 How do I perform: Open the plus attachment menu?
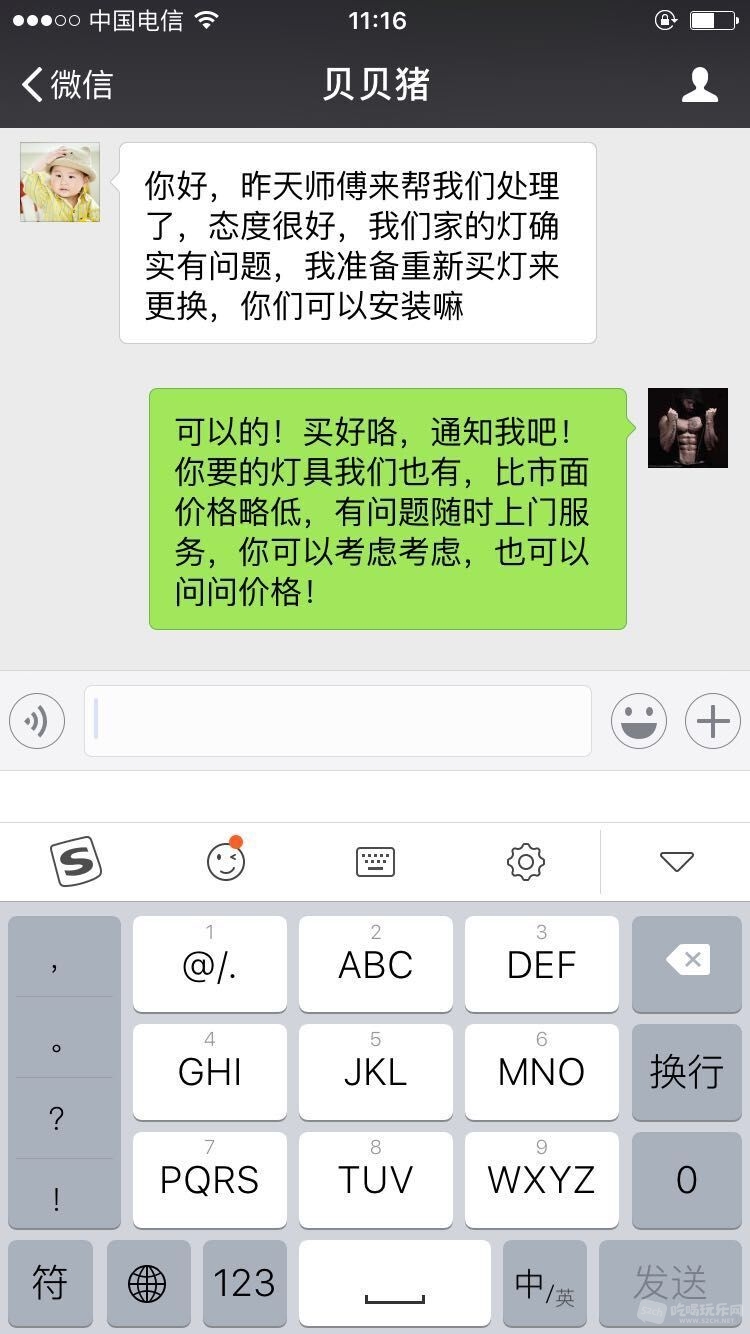[712, 721]
